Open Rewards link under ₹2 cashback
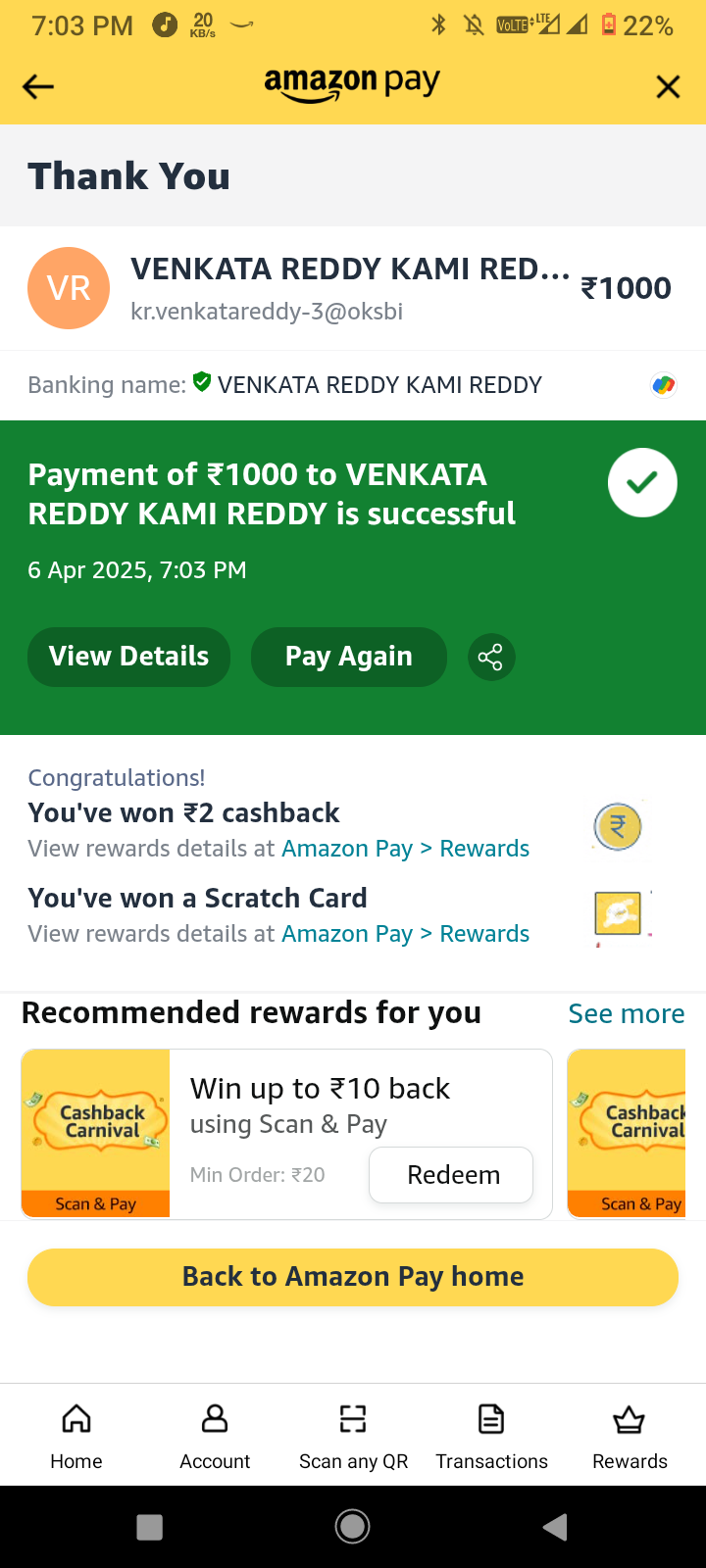706x1568 pixels. coord(483,849)
